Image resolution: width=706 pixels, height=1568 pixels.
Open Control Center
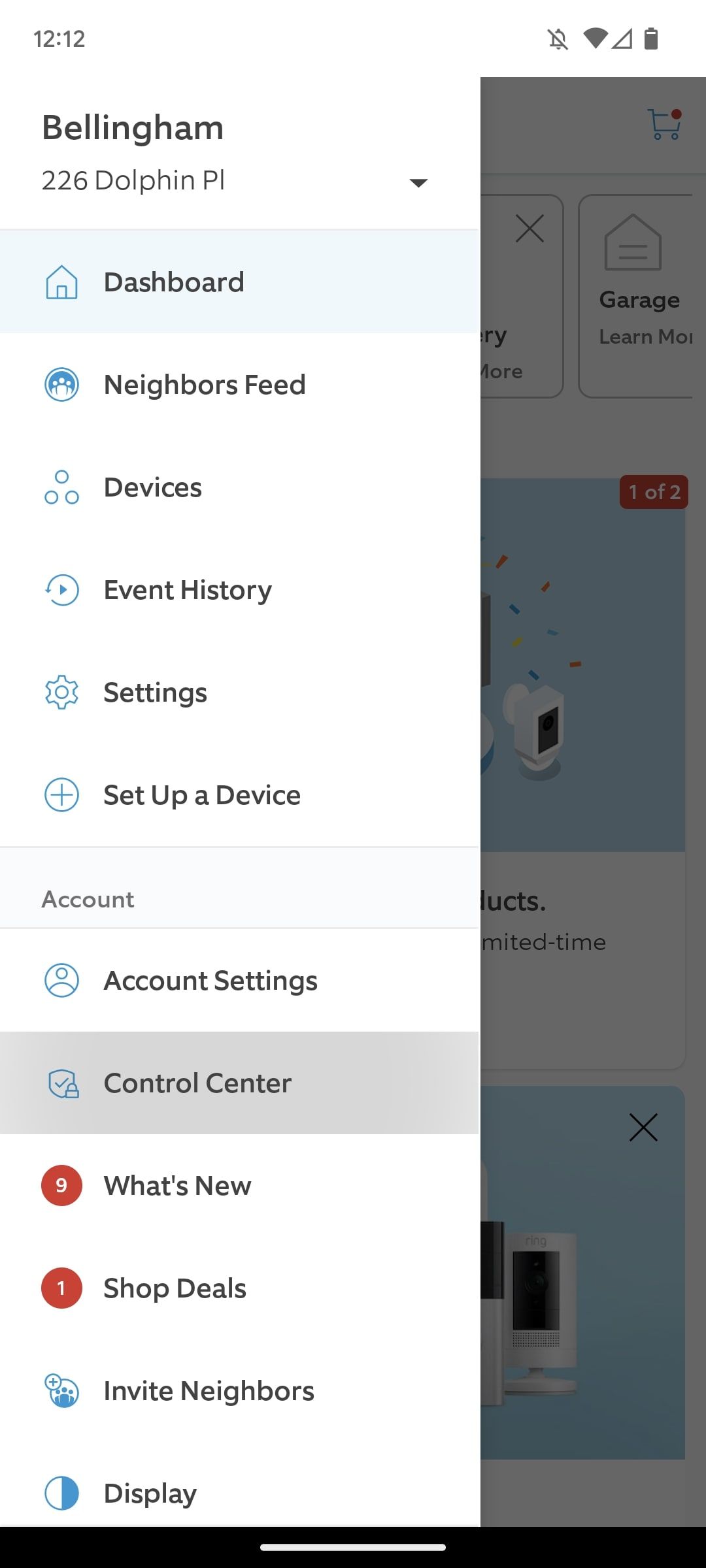click(239, 1083)
